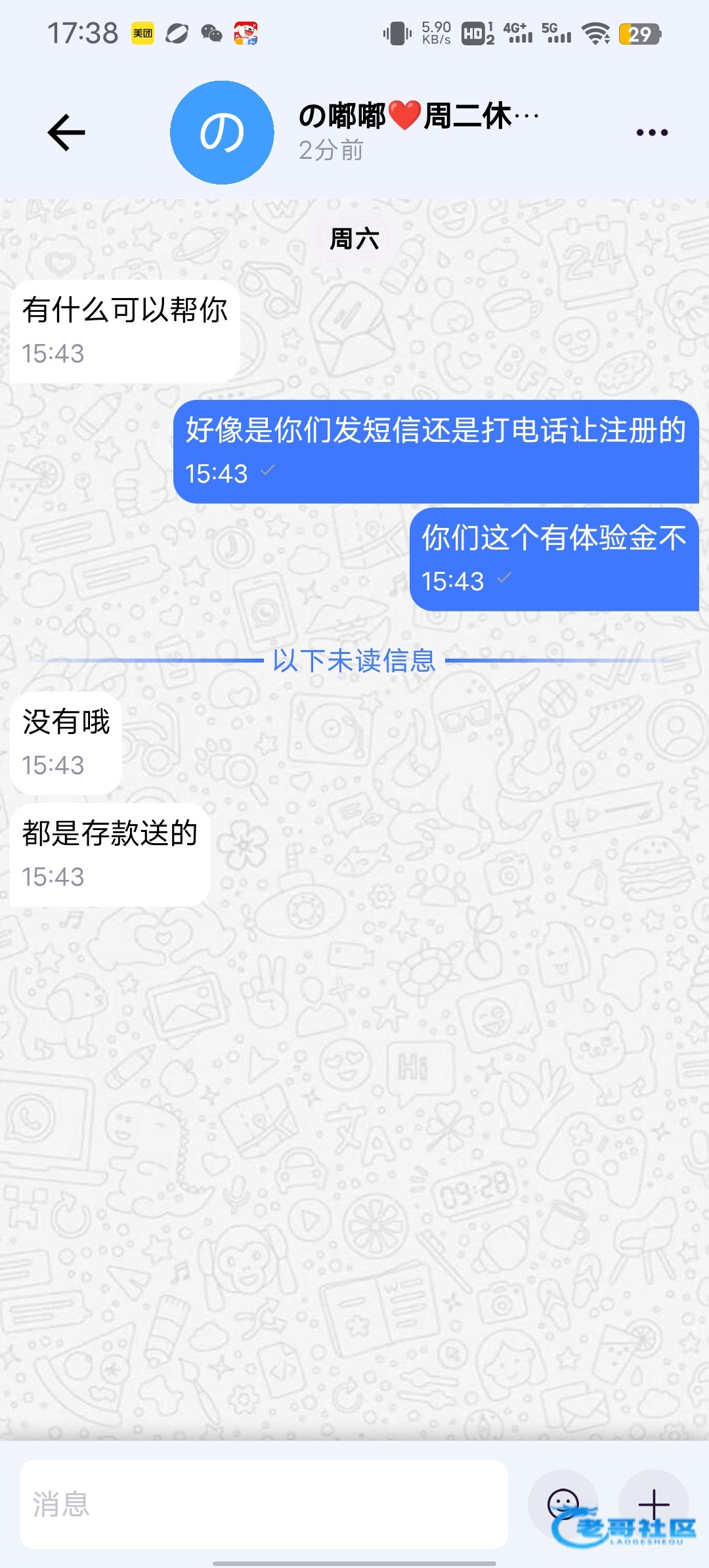Go back using the arrow icon
Viewport: 709px width, 1568px height.
66,133
